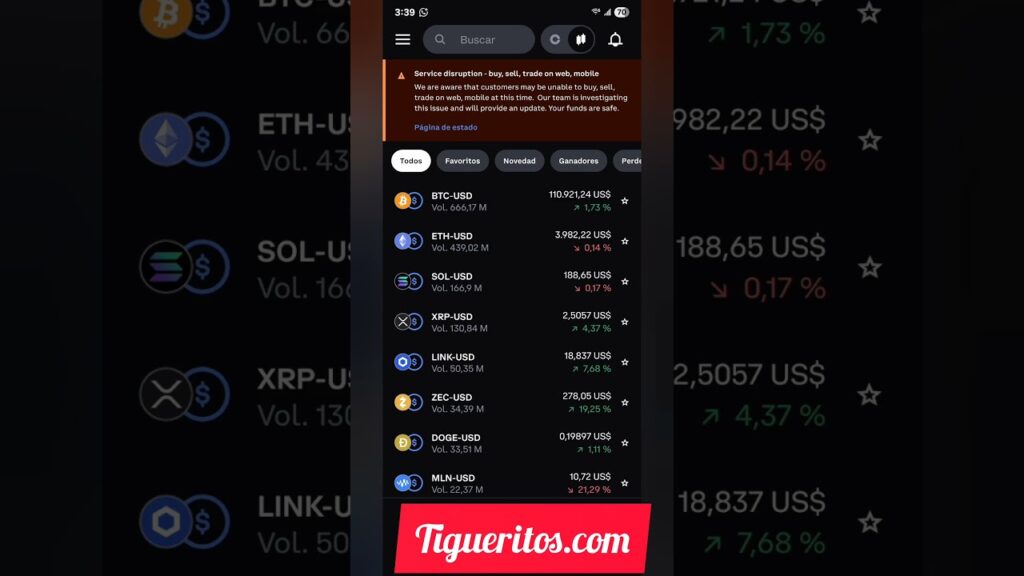Viewport: 1024px width, 576px height.
Task: Switch to the Favoritos chip
Action: pos(462,161)
